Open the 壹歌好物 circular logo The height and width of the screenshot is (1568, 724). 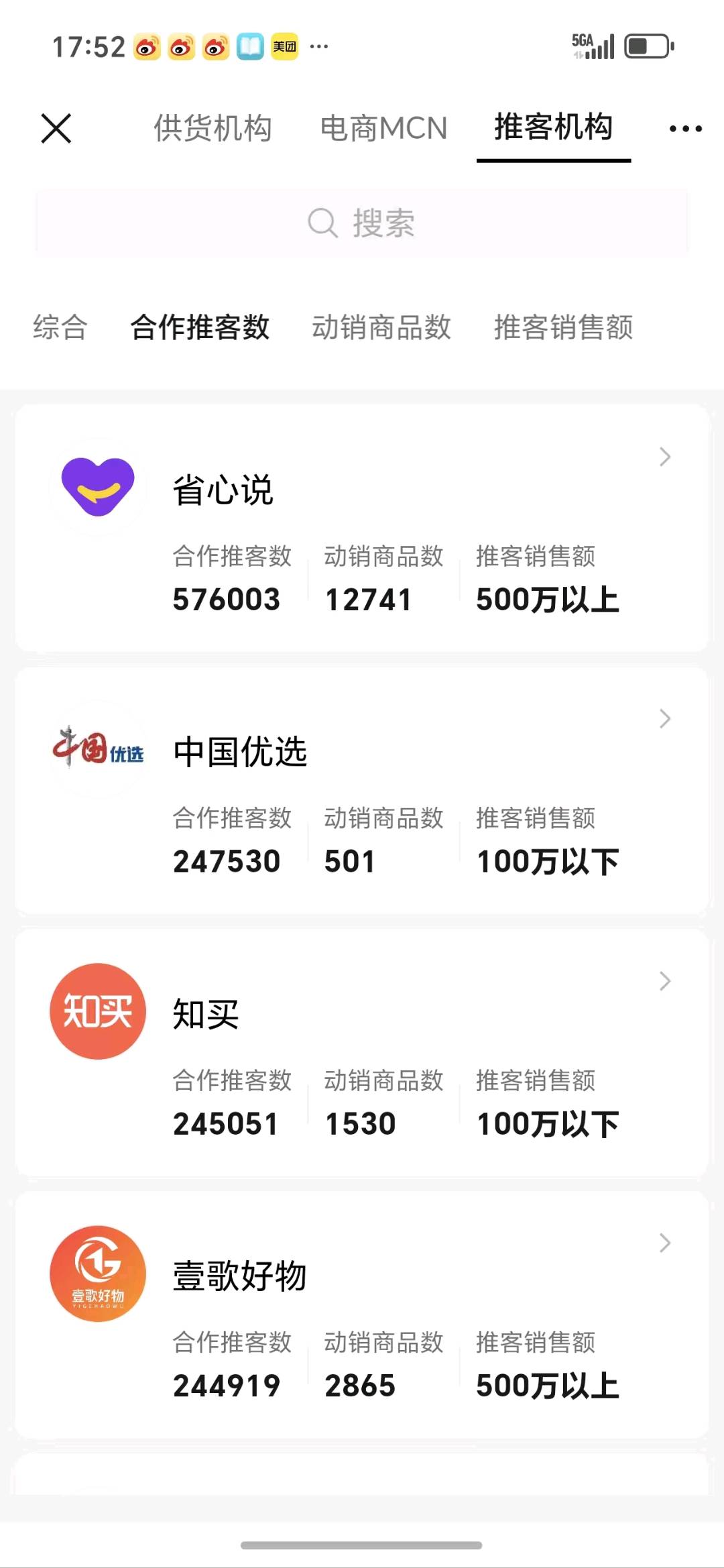click(x=97, y=1273)
